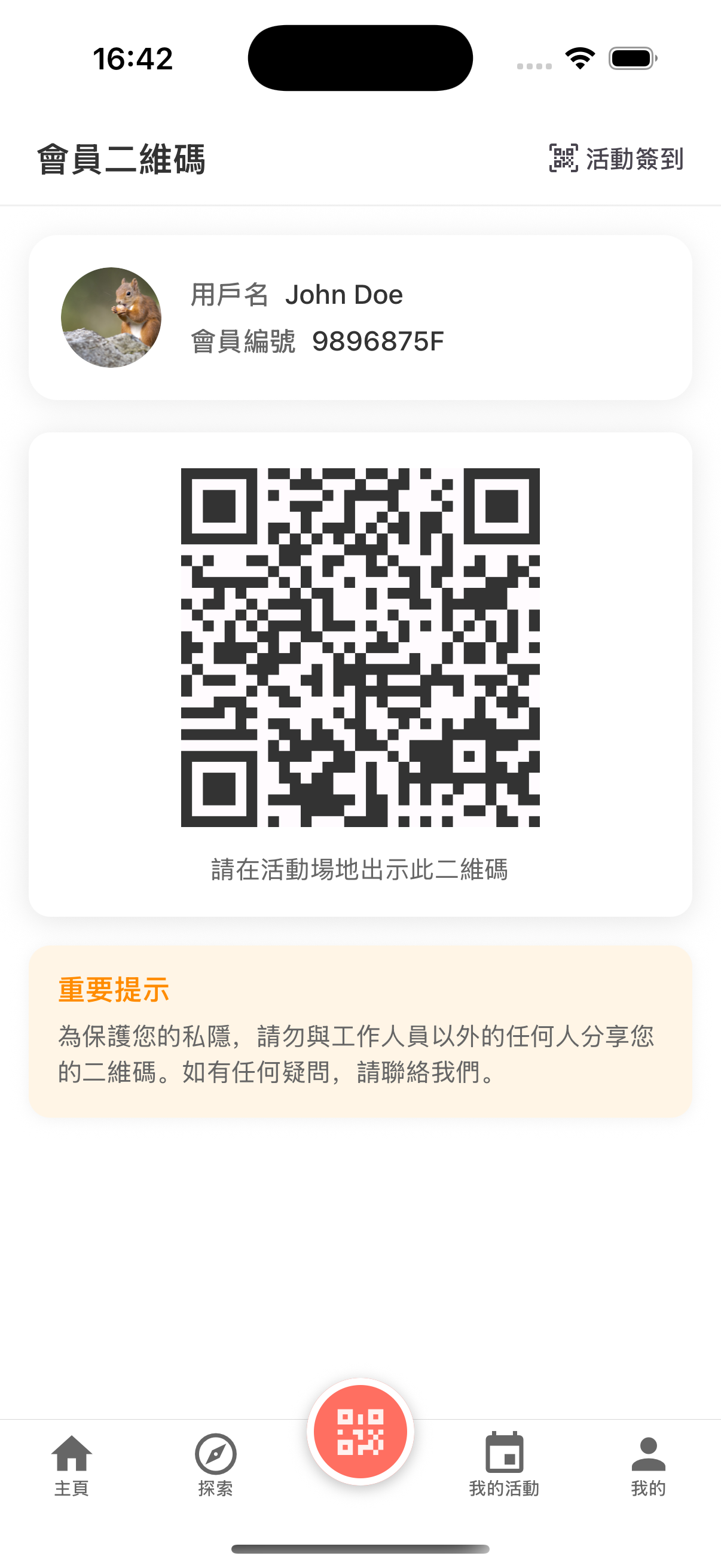The height and width of the screenshot is (1568, 721).
Task: Tap the squirrel profile avatar photo
Action: [111, 316]
